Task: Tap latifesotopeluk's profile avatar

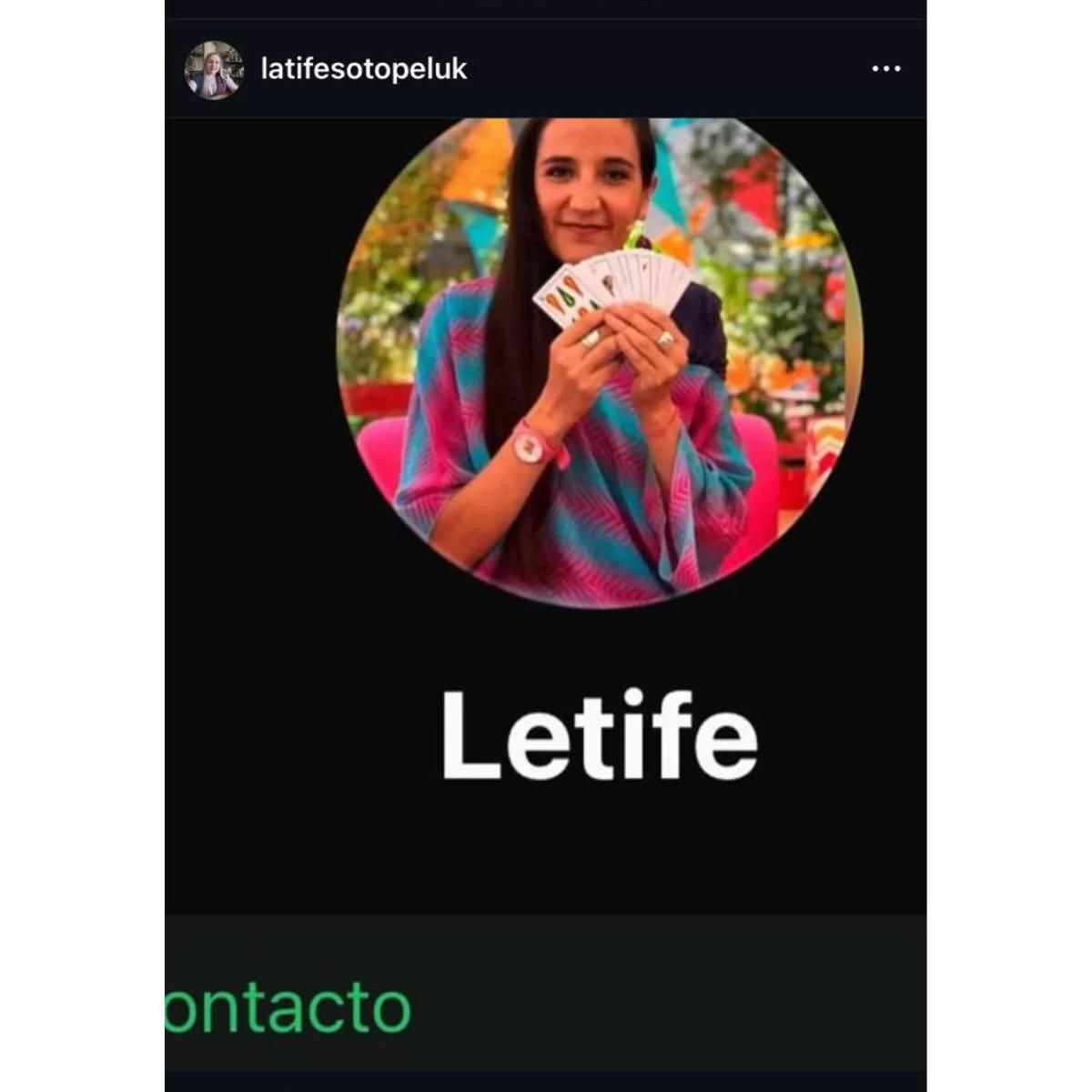Action: (x=214, y=70)
